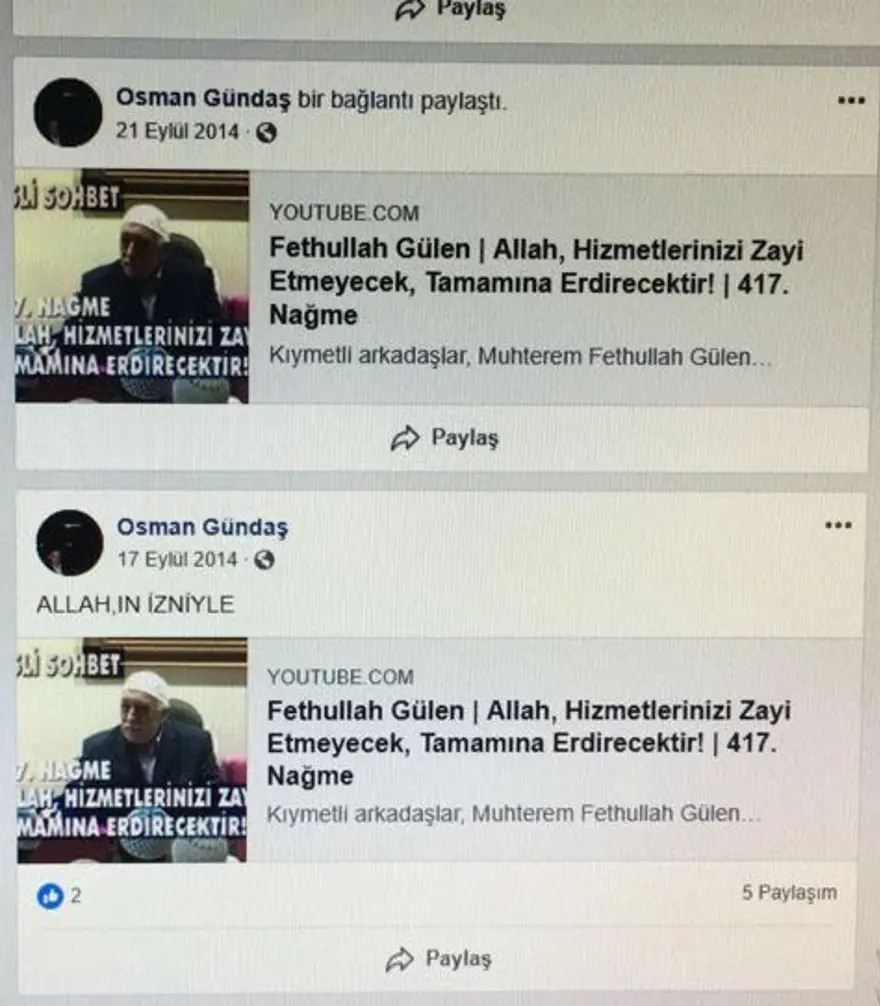Screen dimensions: 880x1006
Task: Tap the profile avatar on the 21 Eylül post
Action: [x=68, y=113]
